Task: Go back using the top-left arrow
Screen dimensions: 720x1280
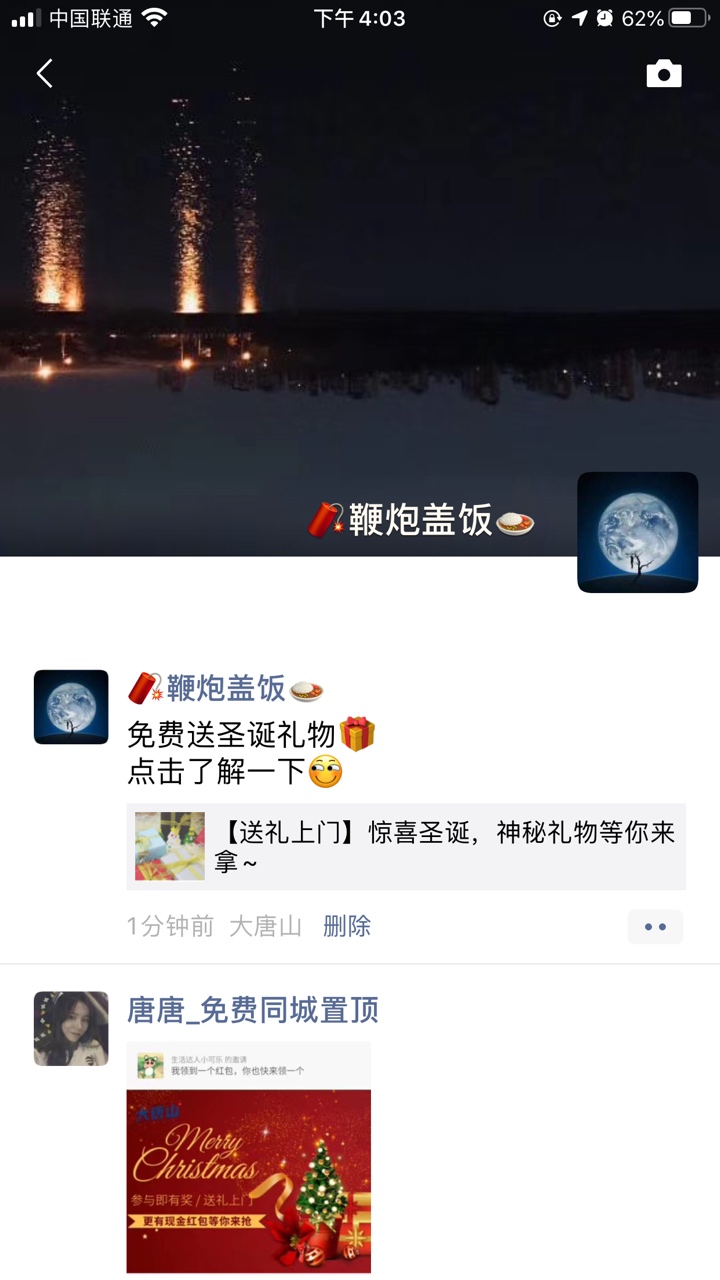Action: pos(45,73)
